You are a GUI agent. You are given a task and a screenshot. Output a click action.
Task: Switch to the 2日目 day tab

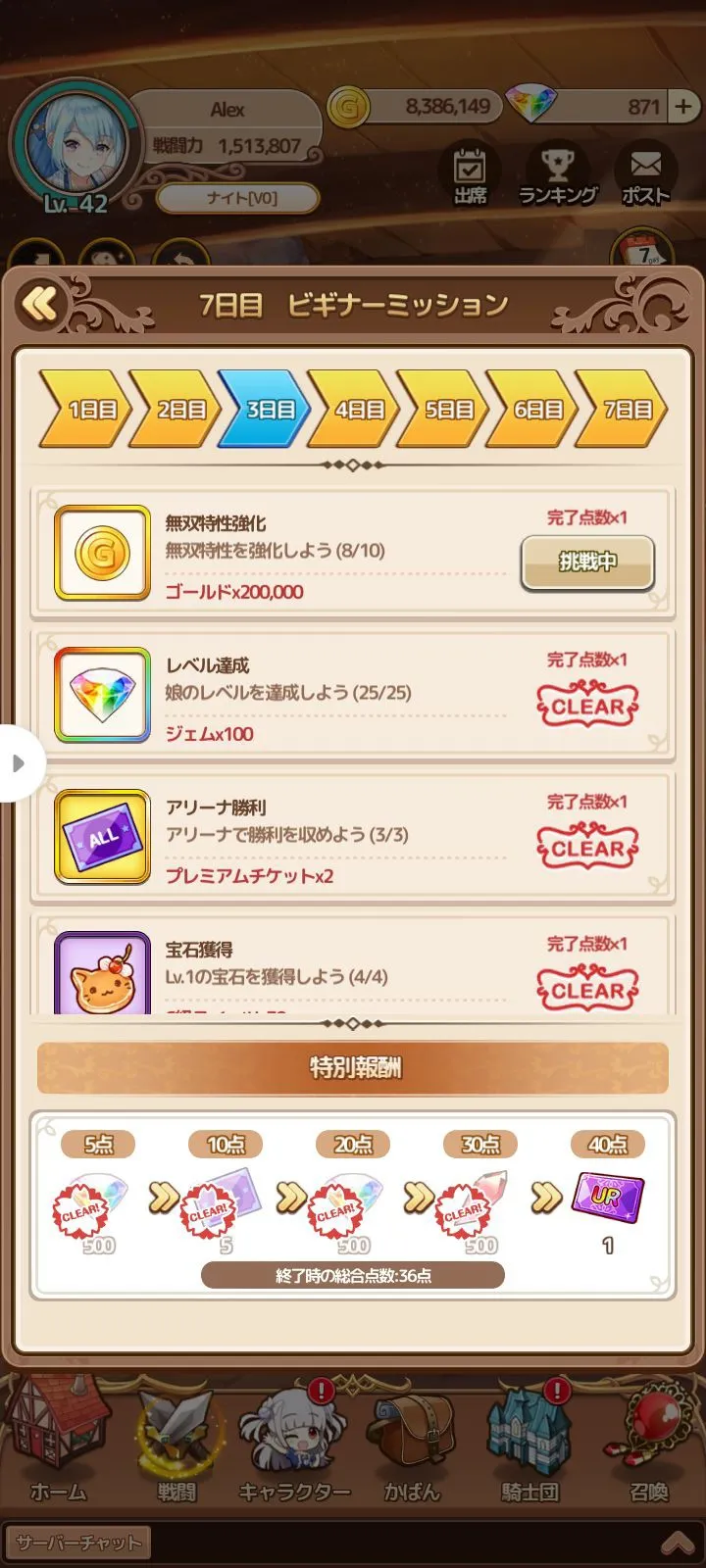pyautogui.click(x=176, y=409)
